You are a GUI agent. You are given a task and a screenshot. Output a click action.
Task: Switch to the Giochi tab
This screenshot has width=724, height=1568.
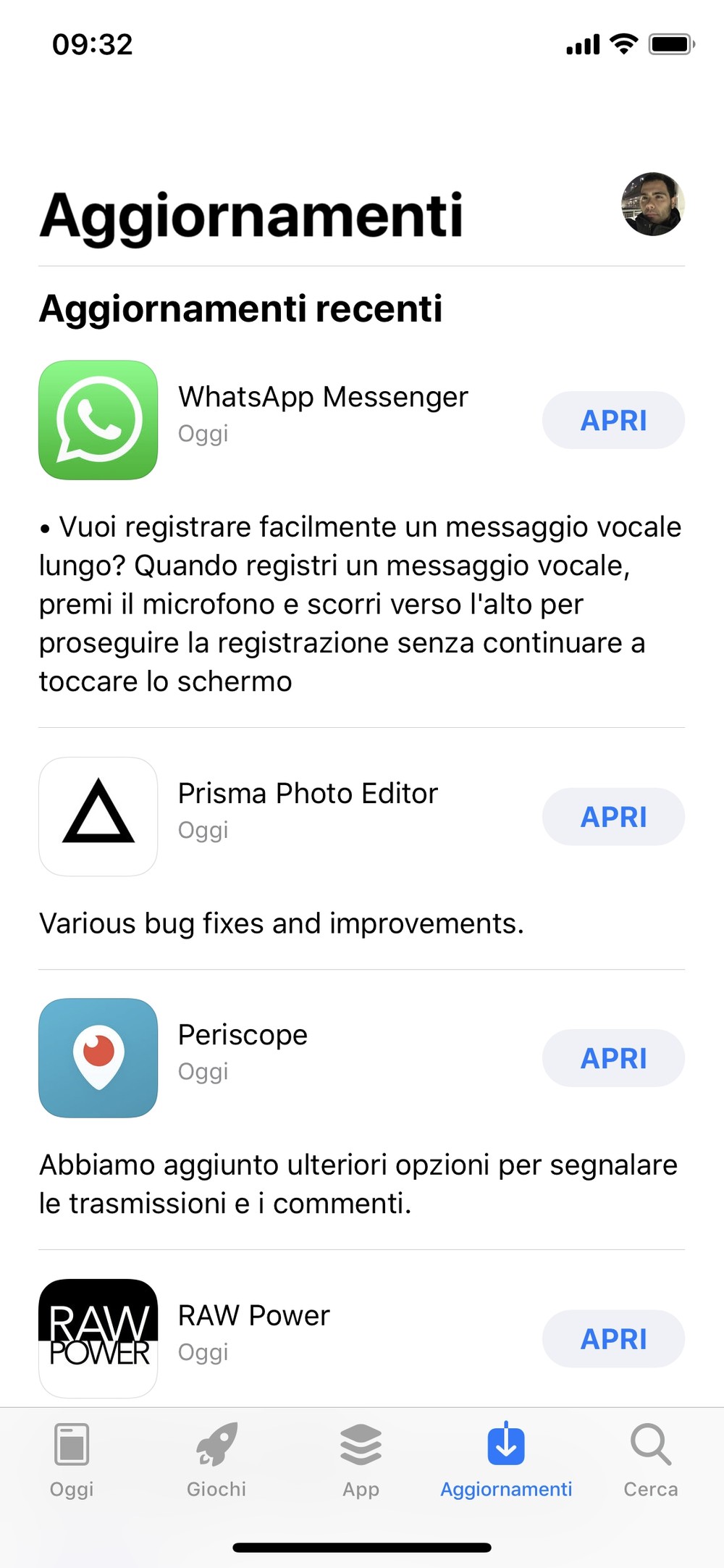(x=216, y=1460)
